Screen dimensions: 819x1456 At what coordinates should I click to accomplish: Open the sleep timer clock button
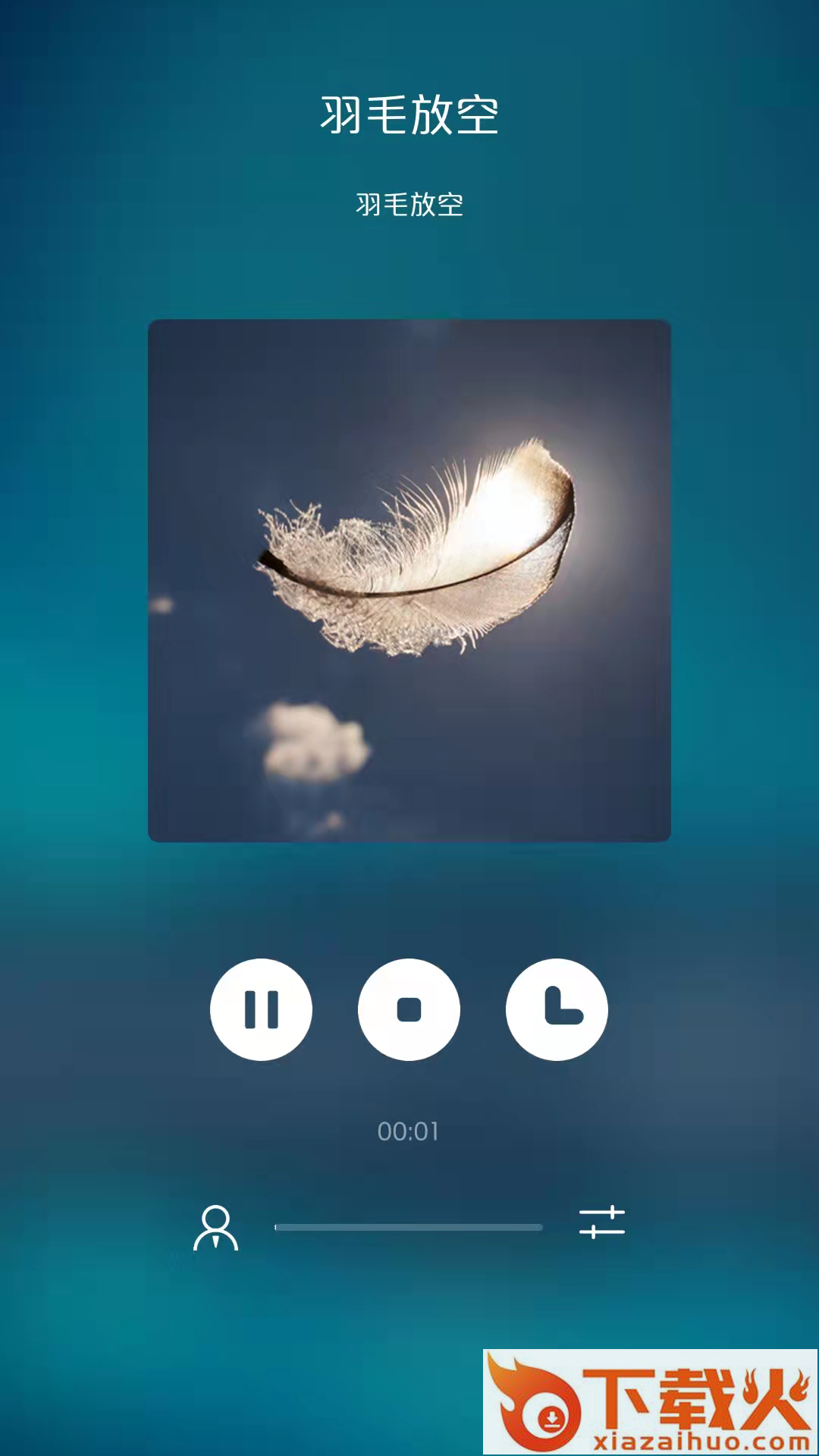pos(557,1009)
